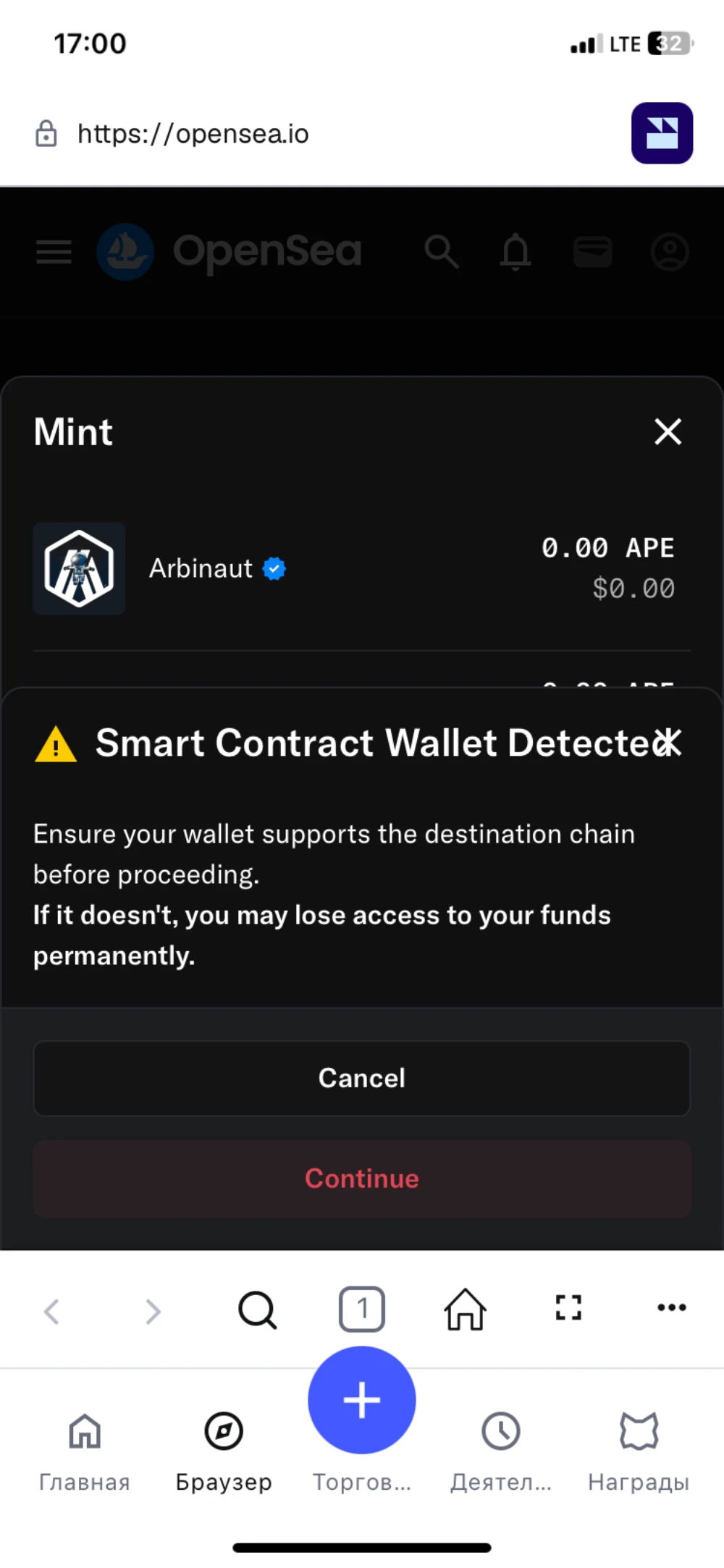Open the wallet network icon beside URL
Screen dimensions: 724x1568
pyautogui.click(x=662, y=133)
